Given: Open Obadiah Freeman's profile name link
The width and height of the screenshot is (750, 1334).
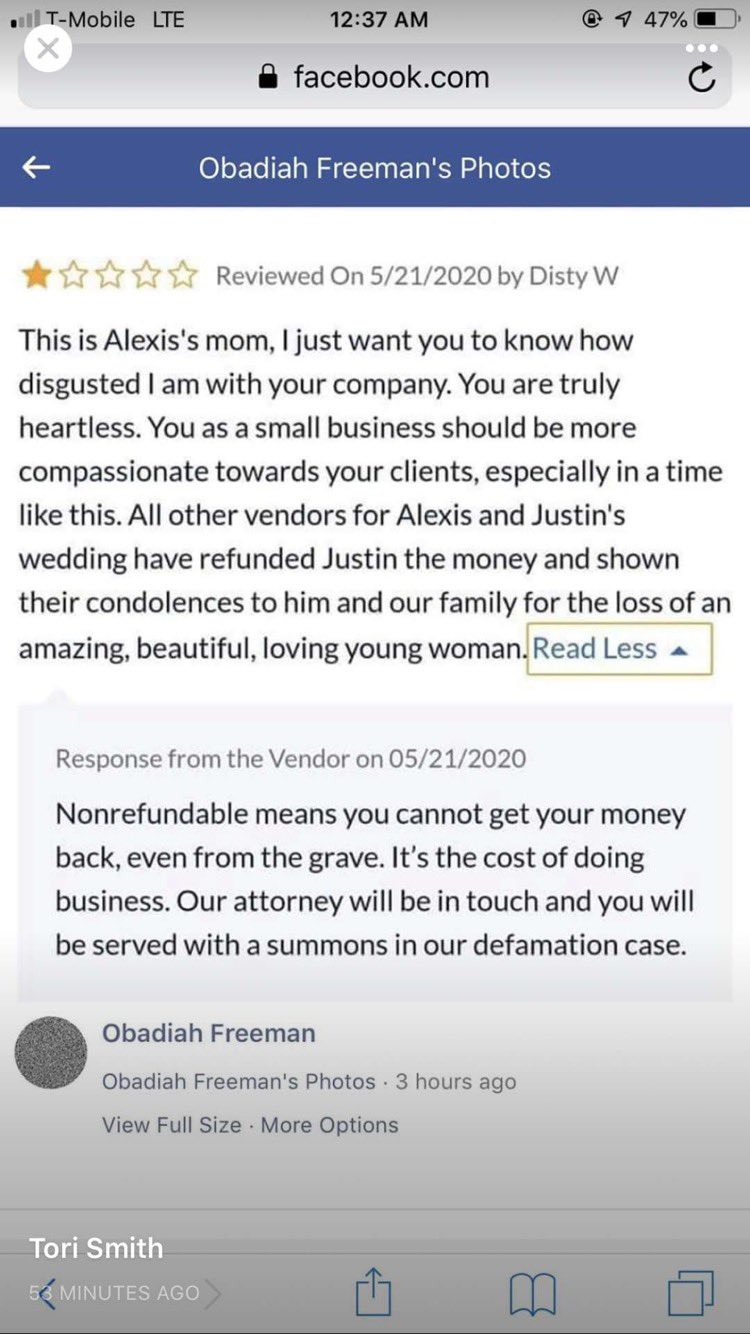Looking at the screenshot, I should 208,1033.
